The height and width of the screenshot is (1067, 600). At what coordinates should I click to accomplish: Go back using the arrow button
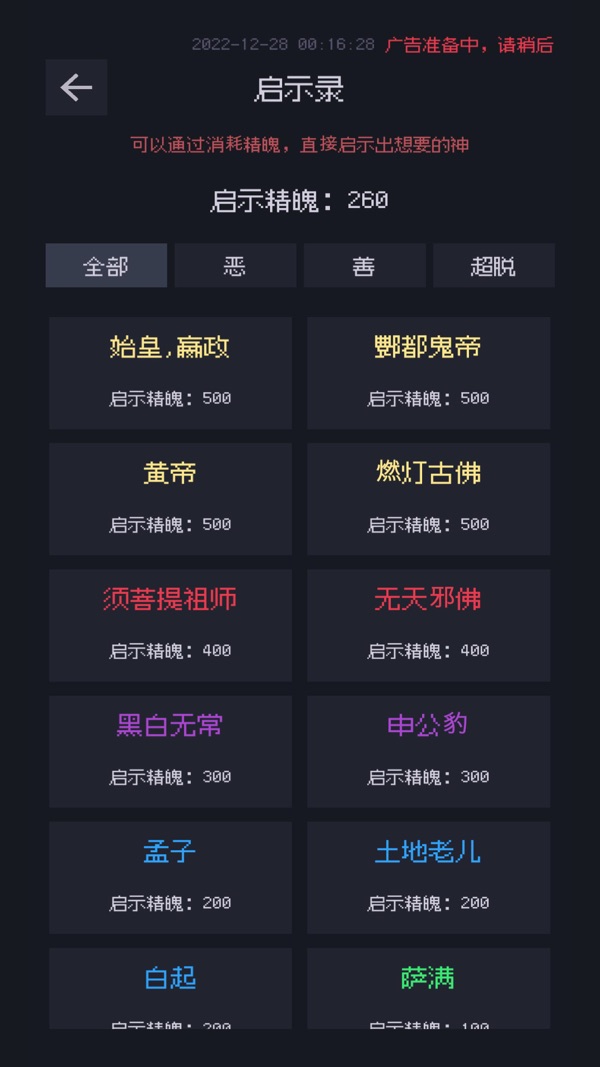tap(76, 88)
